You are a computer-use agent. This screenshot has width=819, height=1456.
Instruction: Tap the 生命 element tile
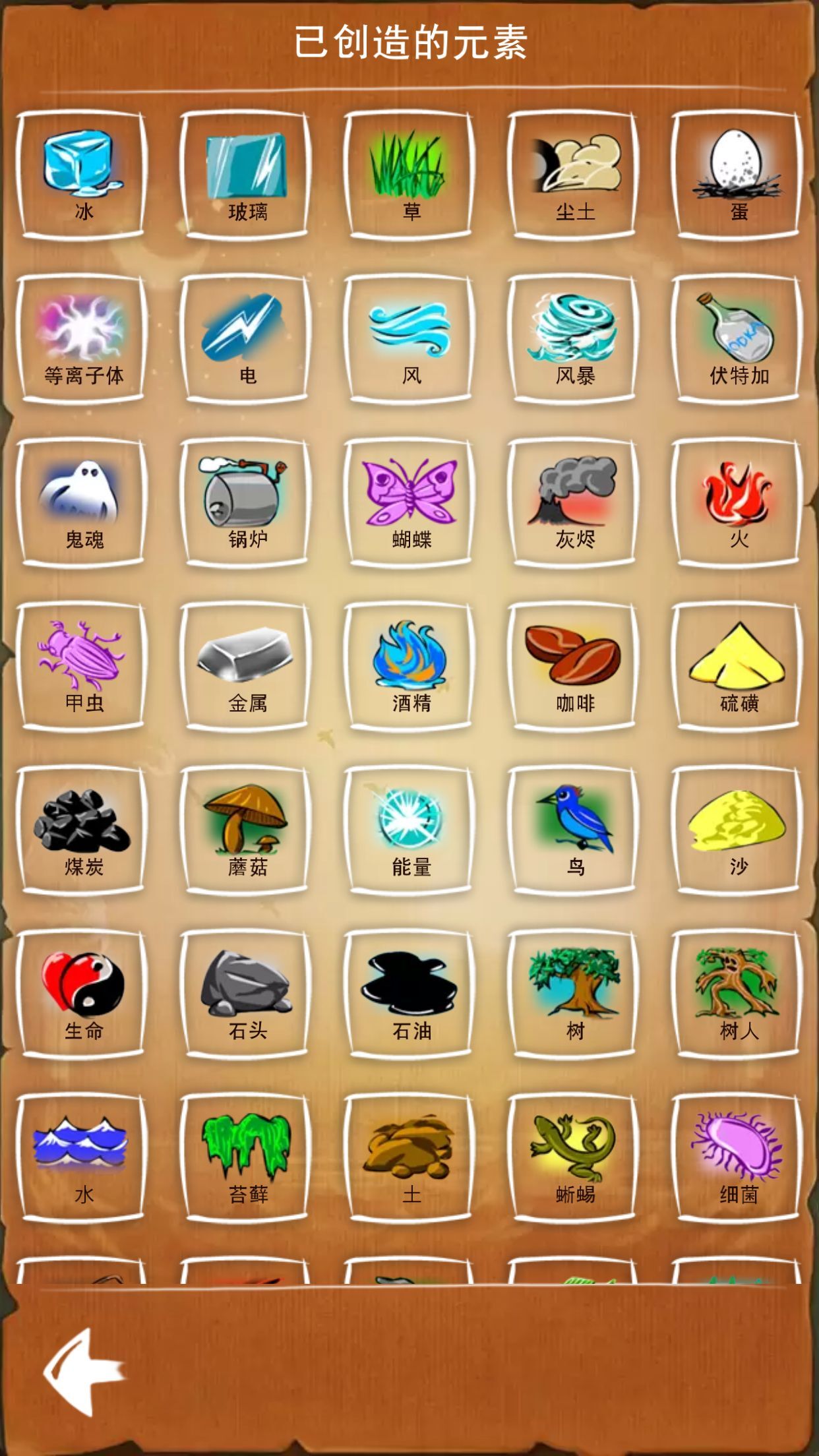click(x=82, y=994)
